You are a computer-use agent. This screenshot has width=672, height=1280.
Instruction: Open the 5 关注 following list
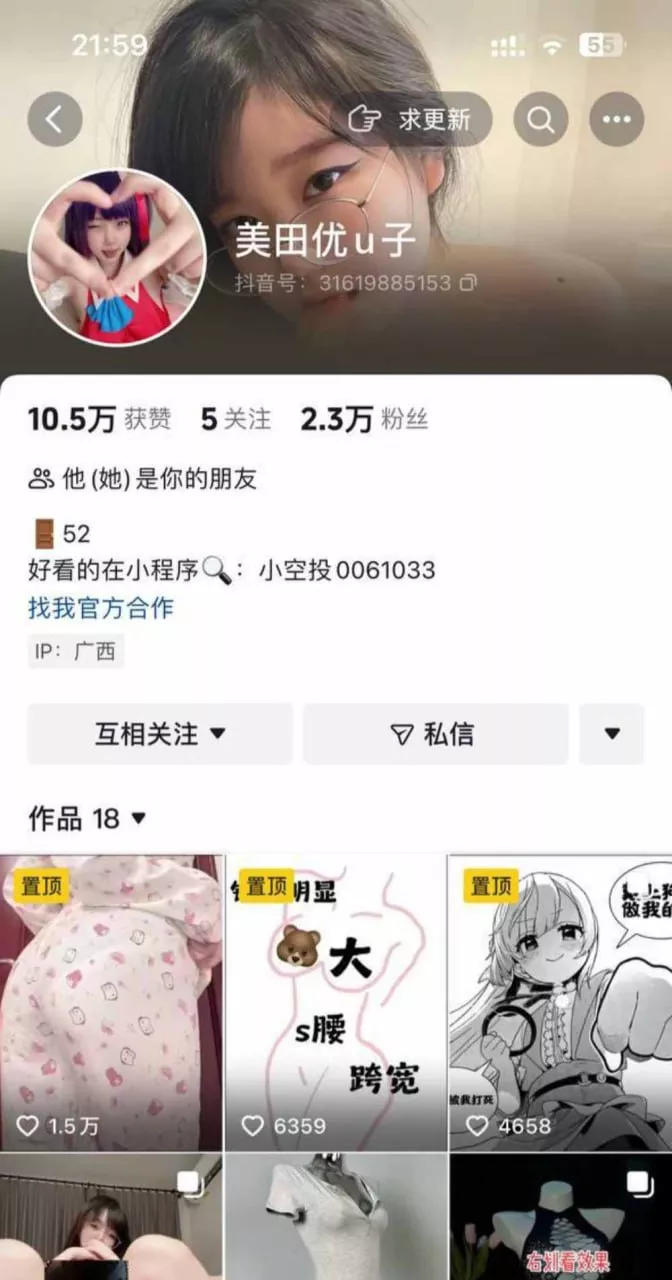(236, 419)
